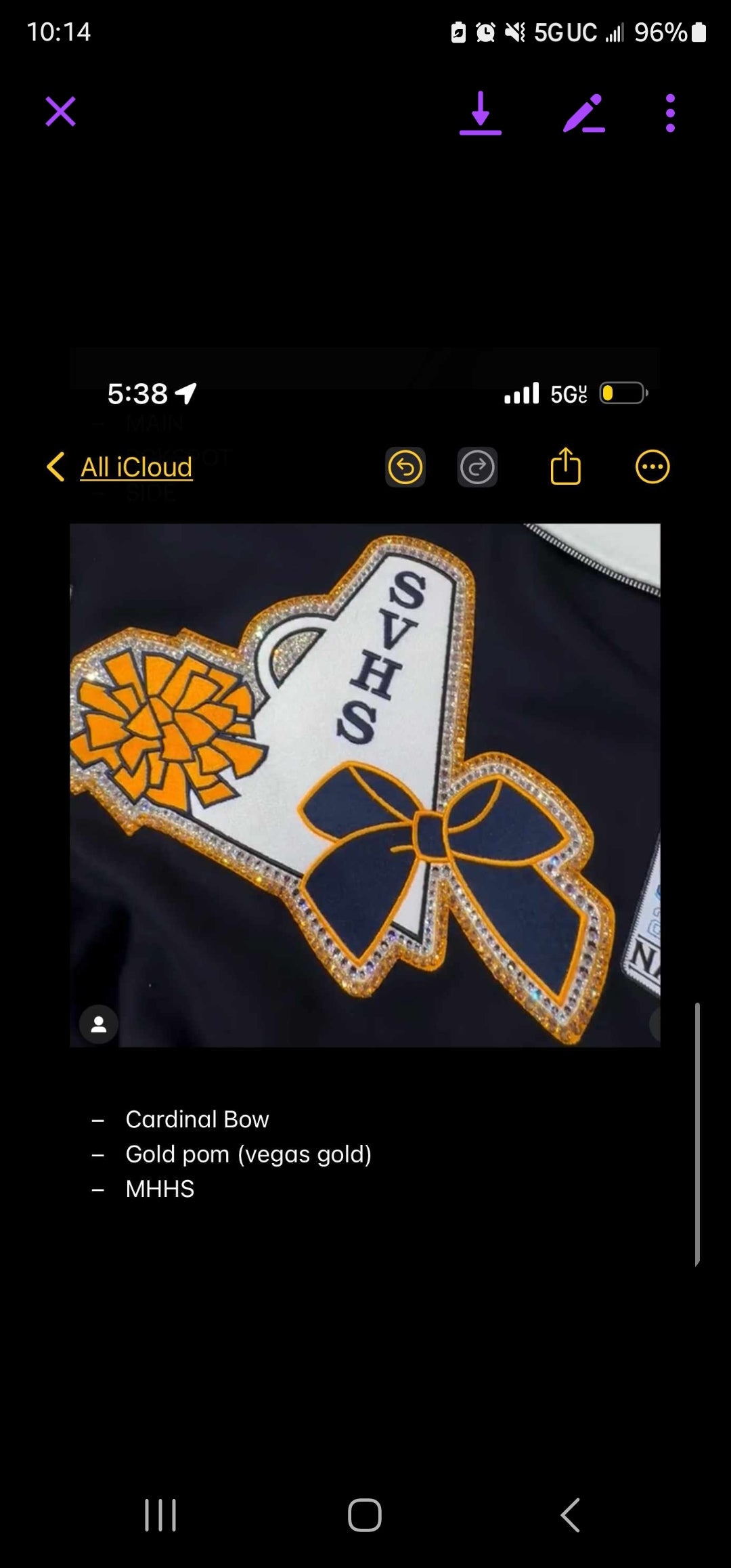Download the image

(481, 113)
